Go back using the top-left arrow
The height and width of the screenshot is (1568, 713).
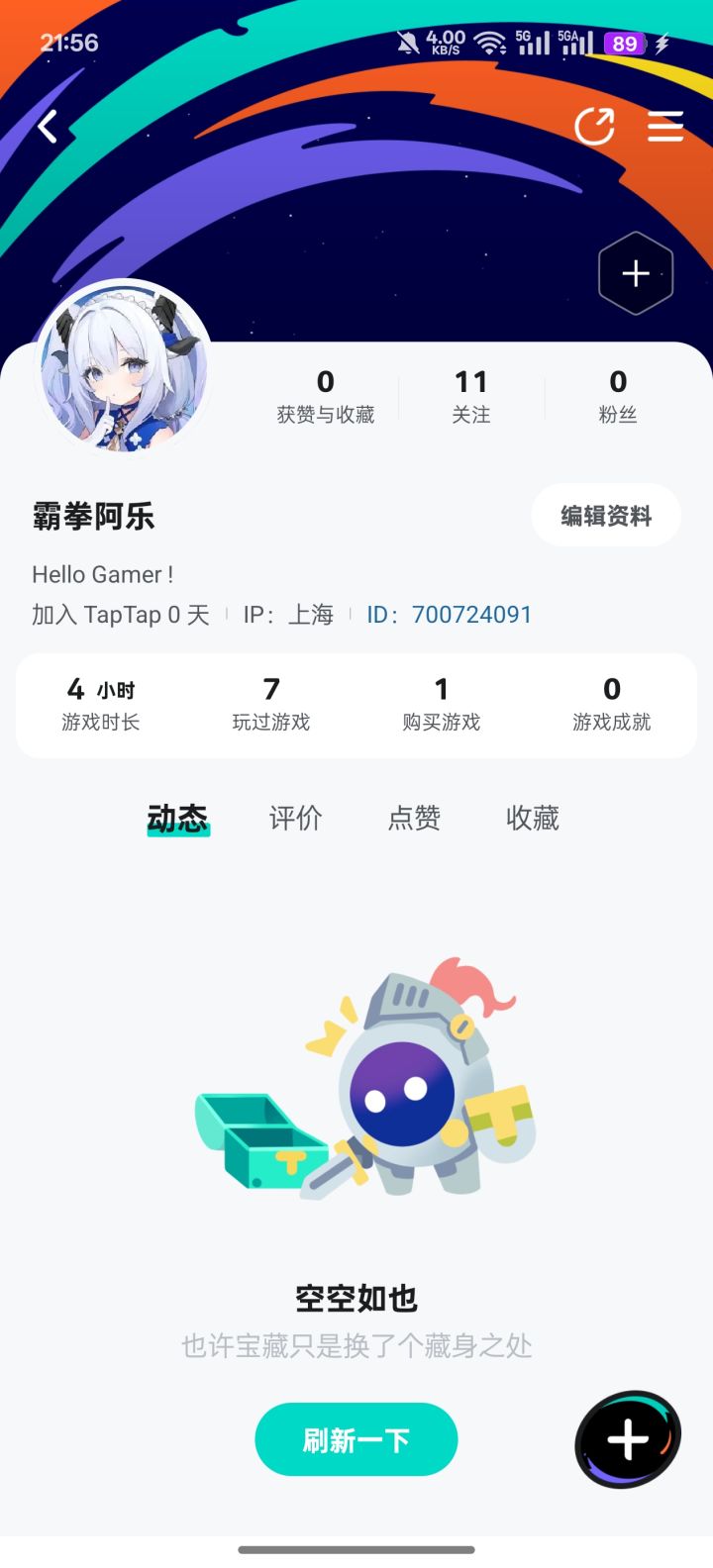pos(48,127)
